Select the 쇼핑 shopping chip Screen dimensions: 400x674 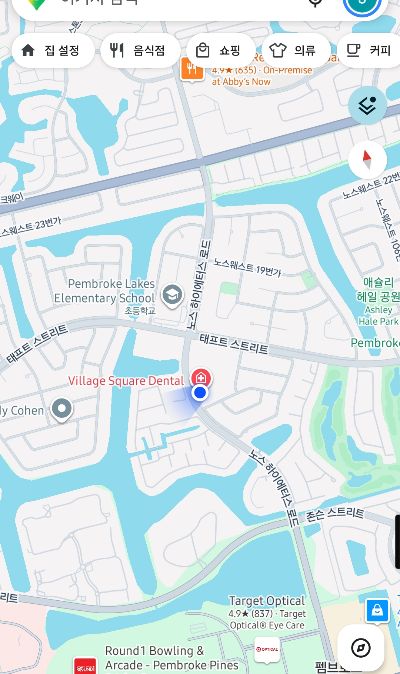220,51
